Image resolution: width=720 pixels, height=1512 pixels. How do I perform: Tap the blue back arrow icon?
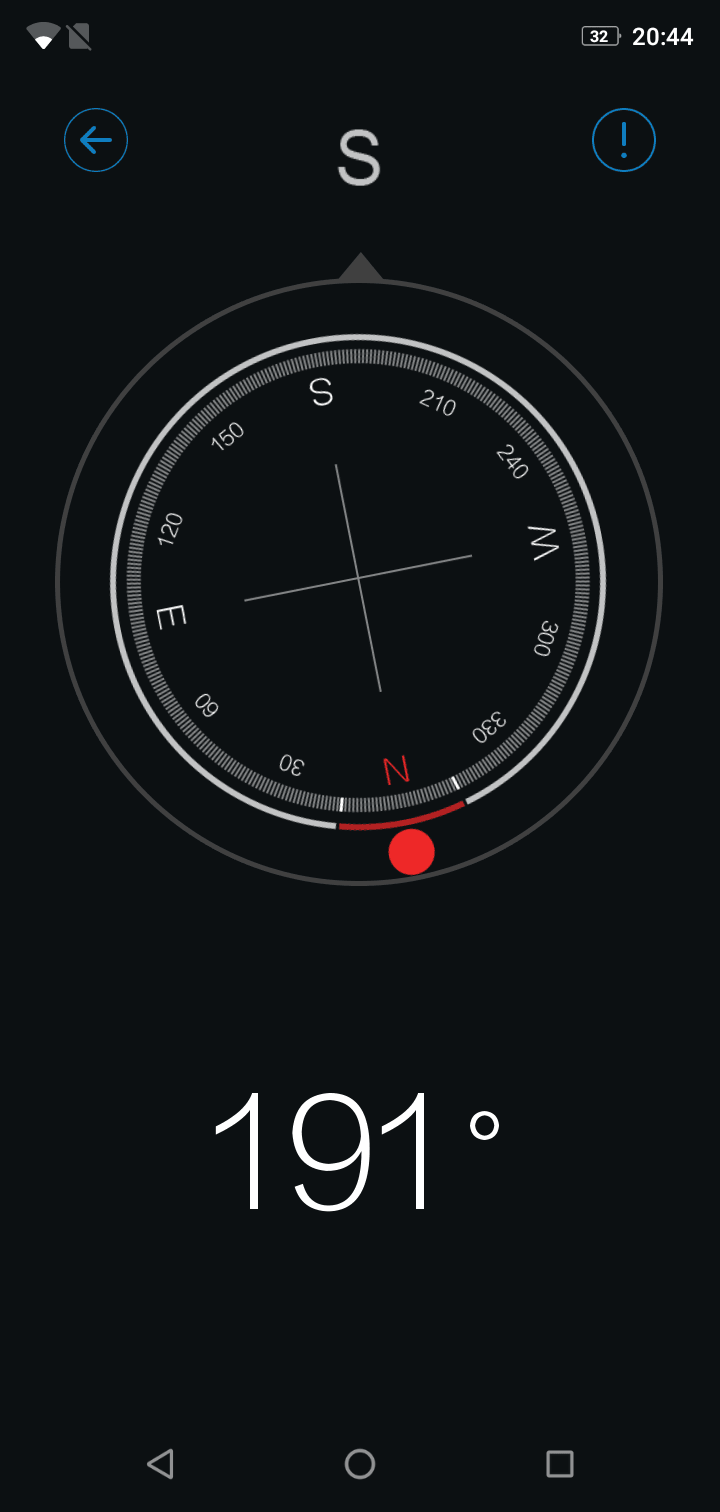(x=96, y=140)
